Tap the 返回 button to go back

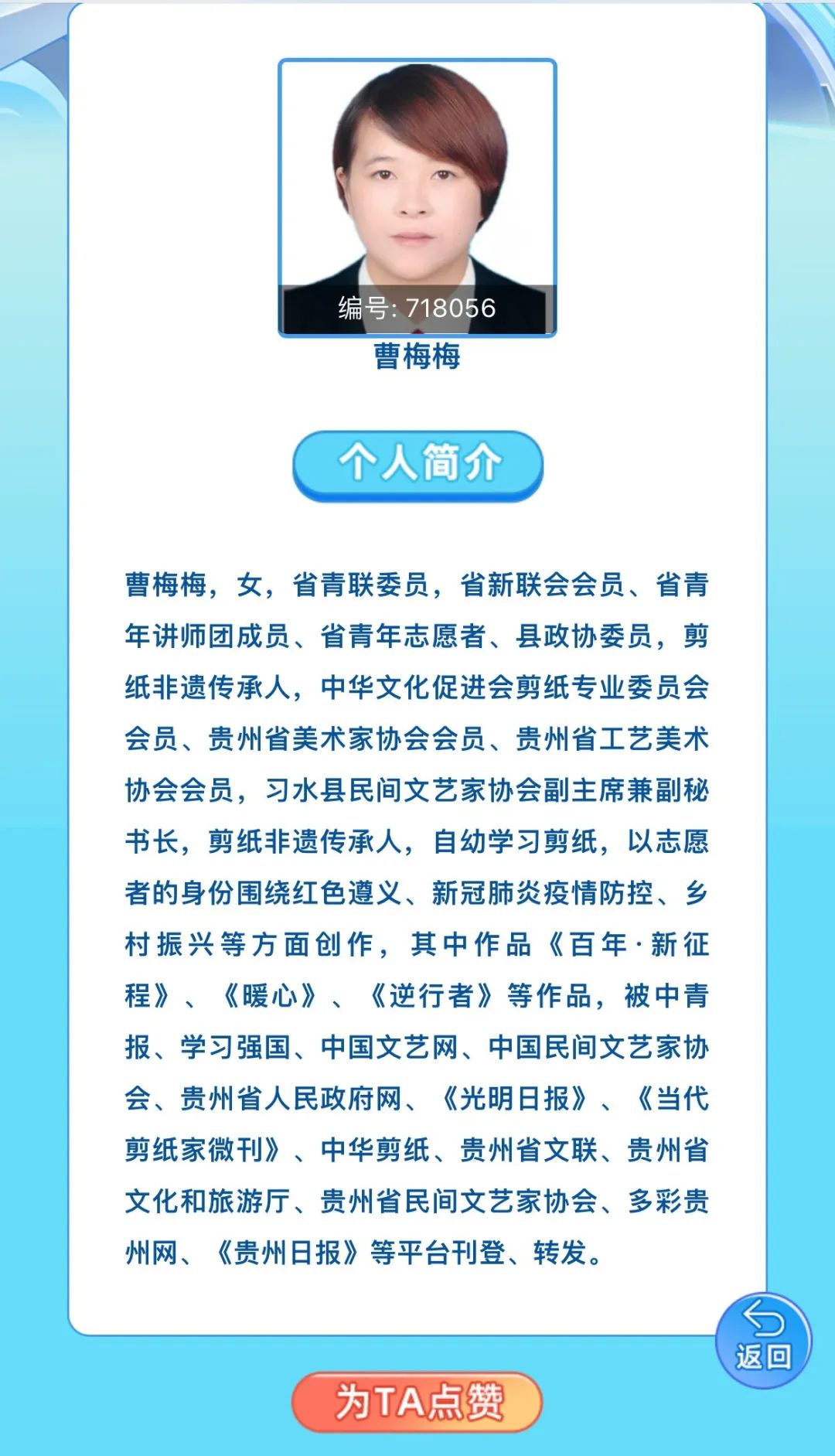(763, 1340)
